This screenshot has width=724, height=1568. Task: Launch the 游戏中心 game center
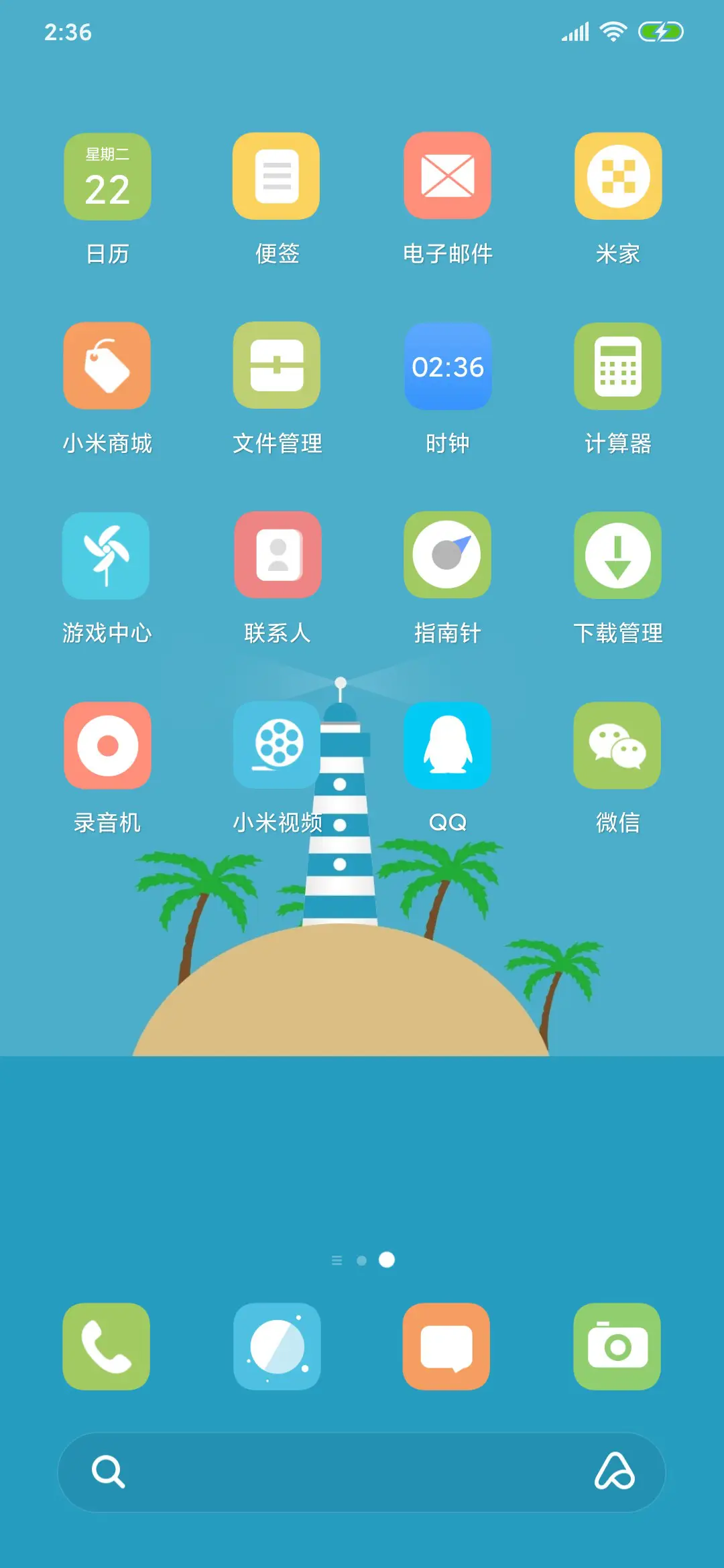pos(107,556)
